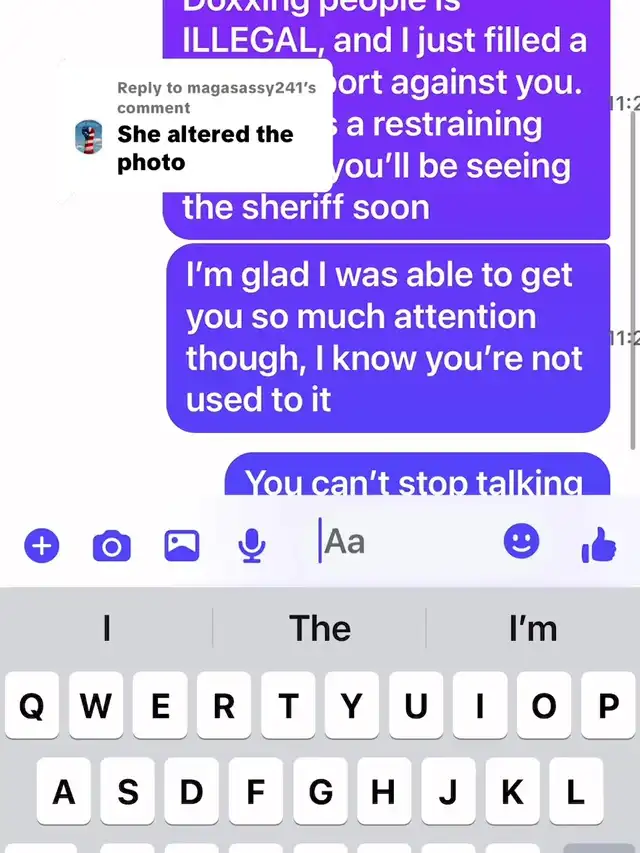Open the camera to take a photo
The height and width of the screenshot is (853, 640).
[112, 546]
